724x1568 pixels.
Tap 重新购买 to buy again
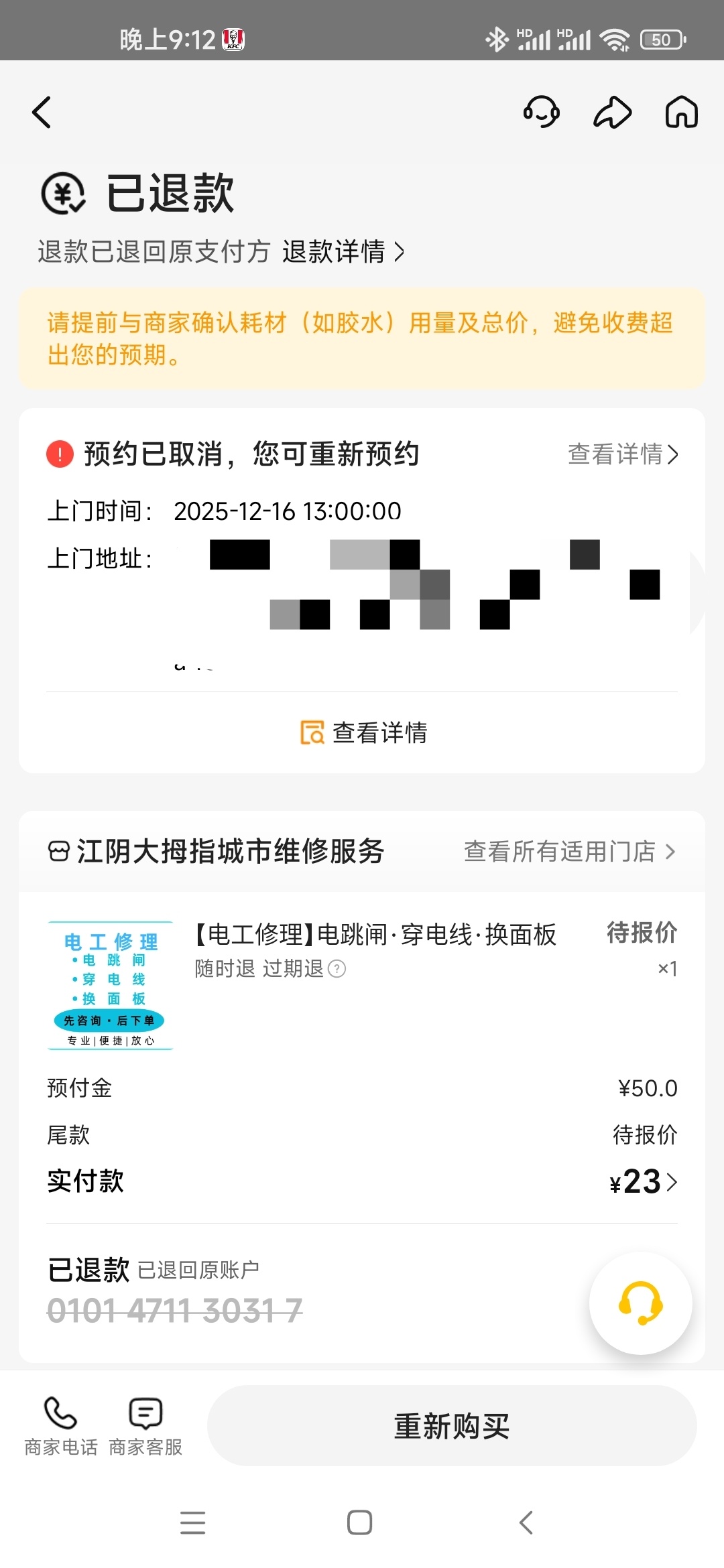coord(452,1426)
